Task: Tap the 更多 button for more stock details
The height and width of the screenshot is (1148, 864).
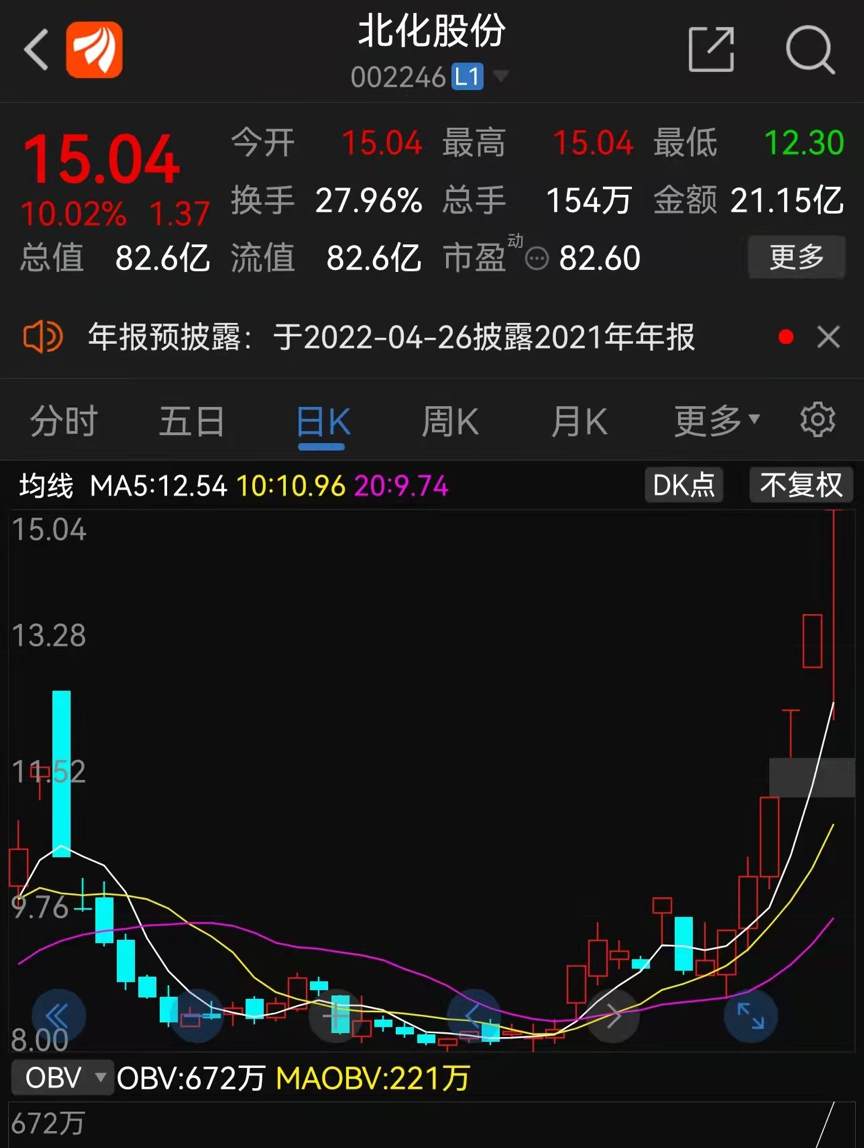Action: pyautogui.click(x=796, y=258)
